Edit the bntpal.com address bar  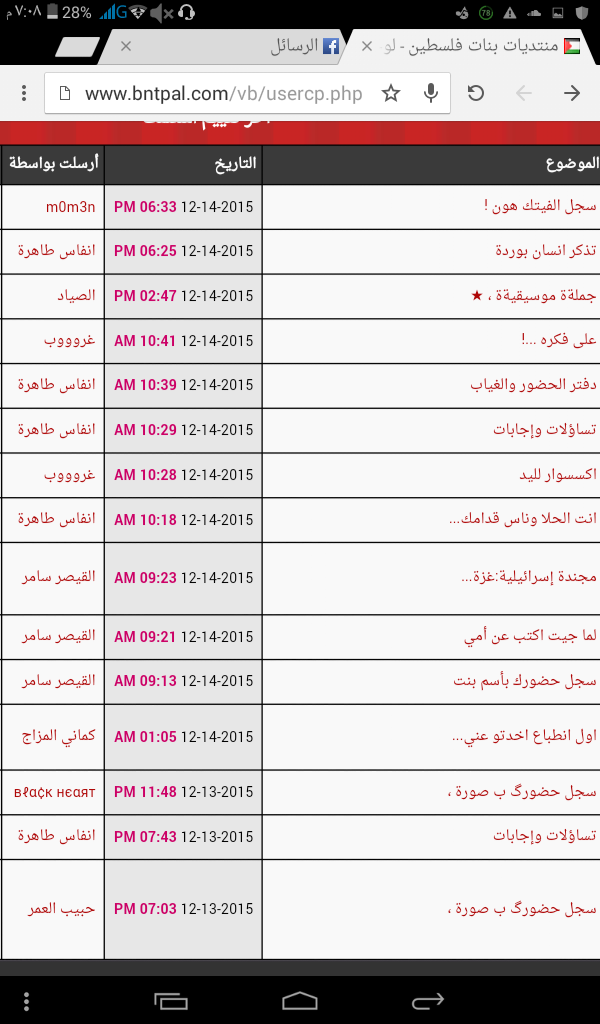pyautogui.click(x=223, y=94)
